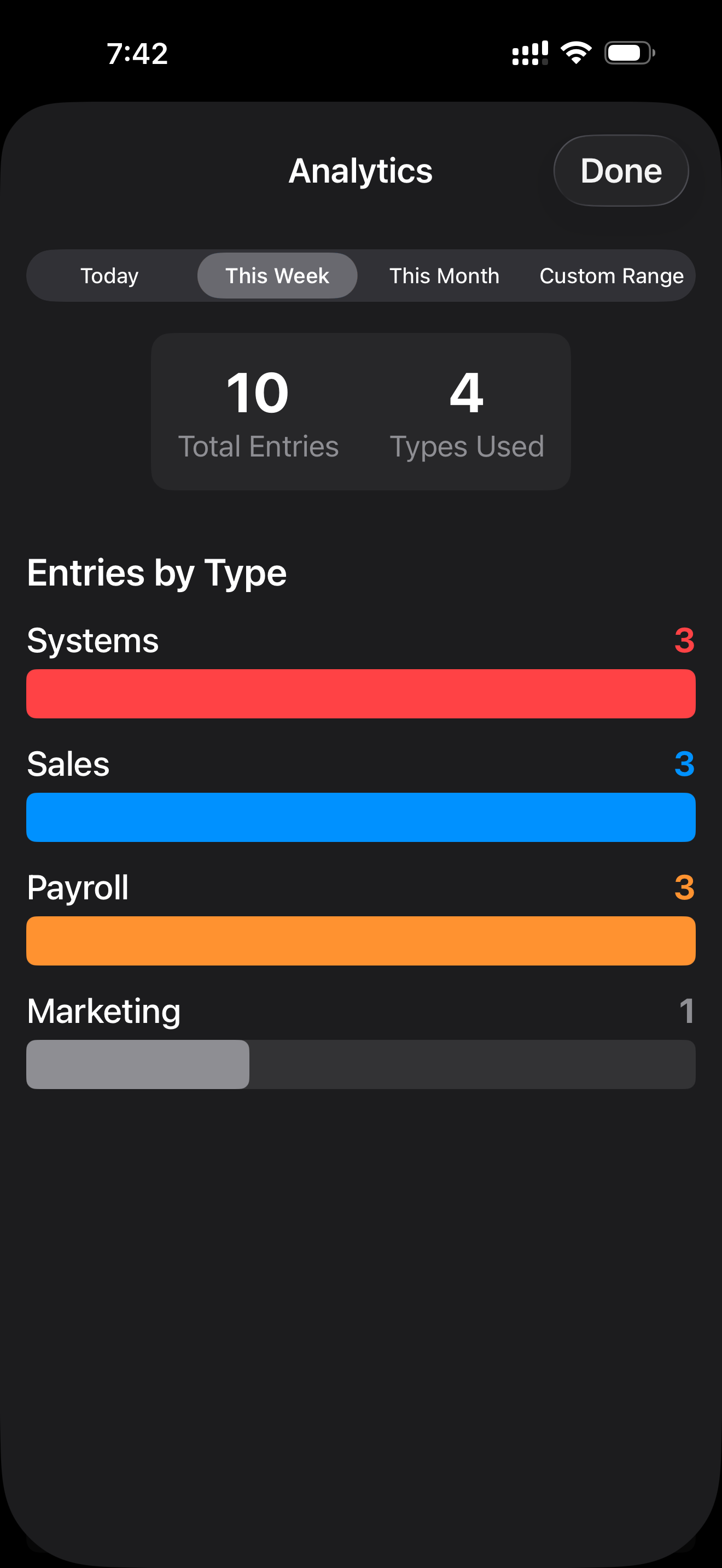Click the Payroll label

coord(77,887)
